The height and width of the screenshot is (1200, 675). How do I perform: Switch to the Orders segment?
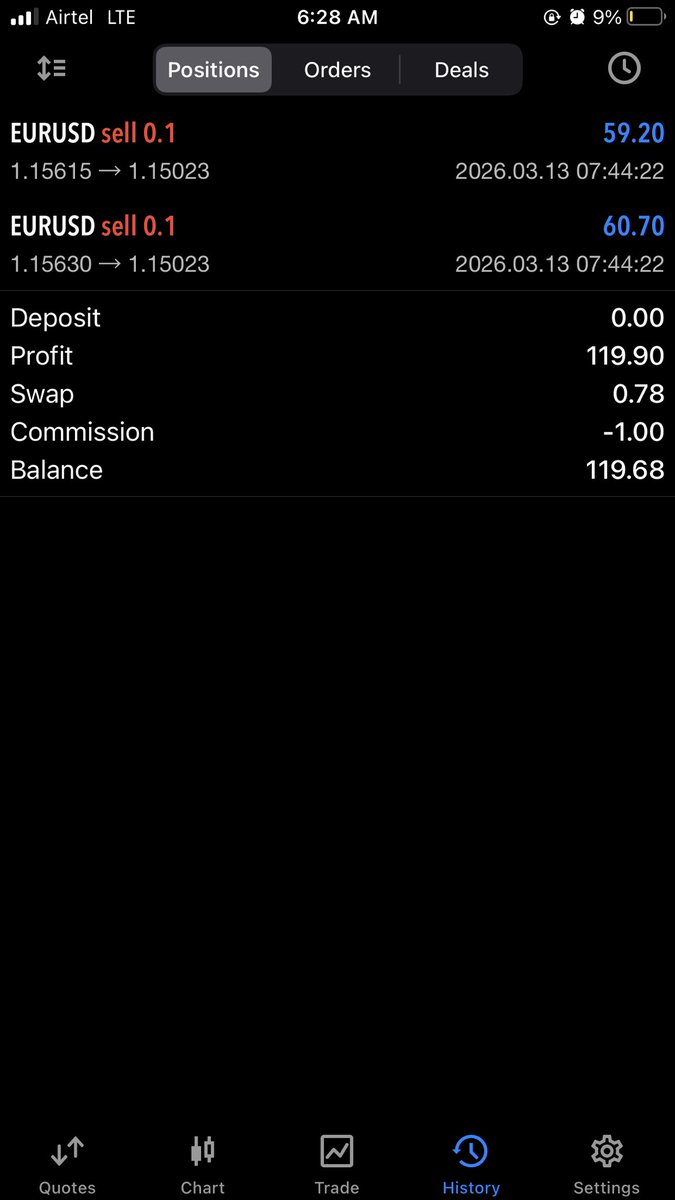(337, 70)
